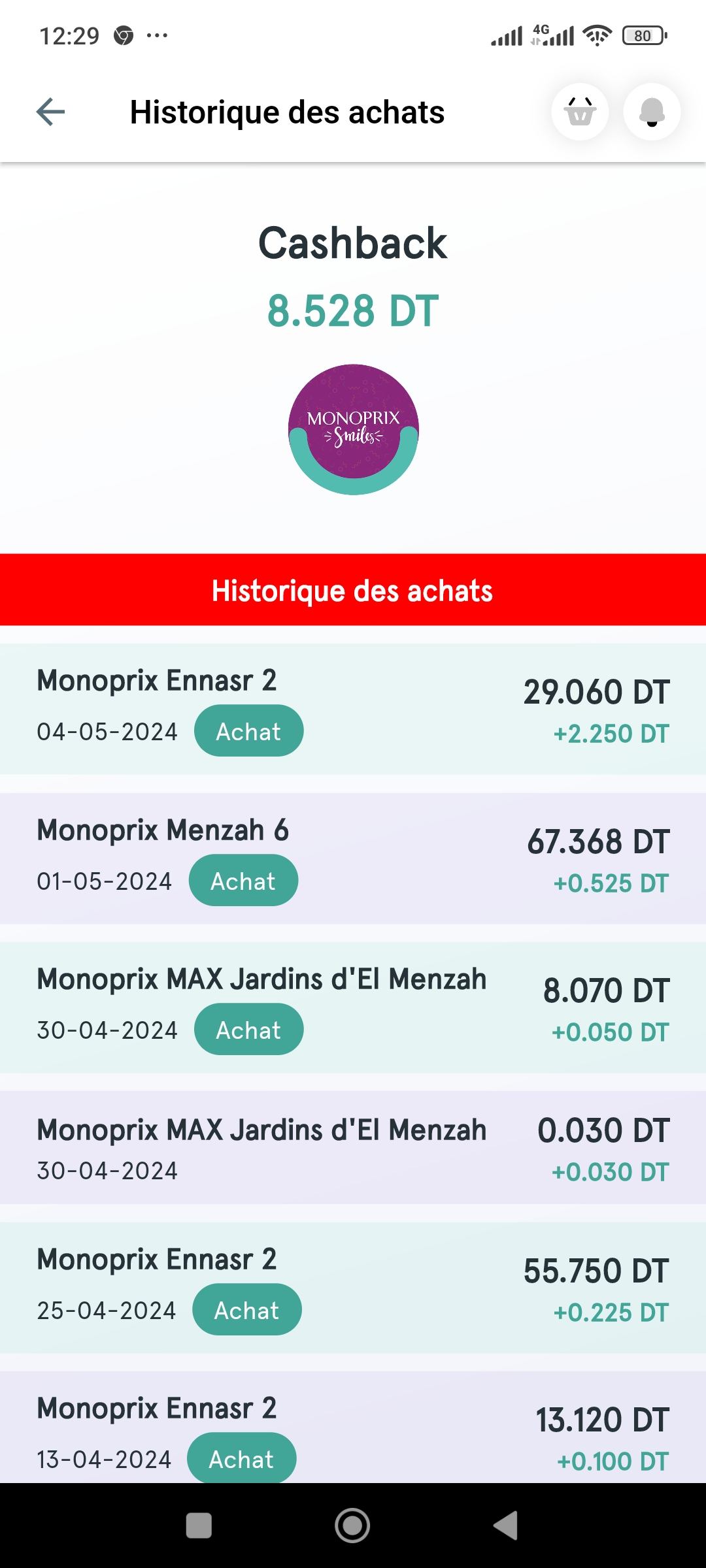This screenshot has width=706, height=1568.
Task: Go back using the top-left arrow
Action: click(50, 112)
